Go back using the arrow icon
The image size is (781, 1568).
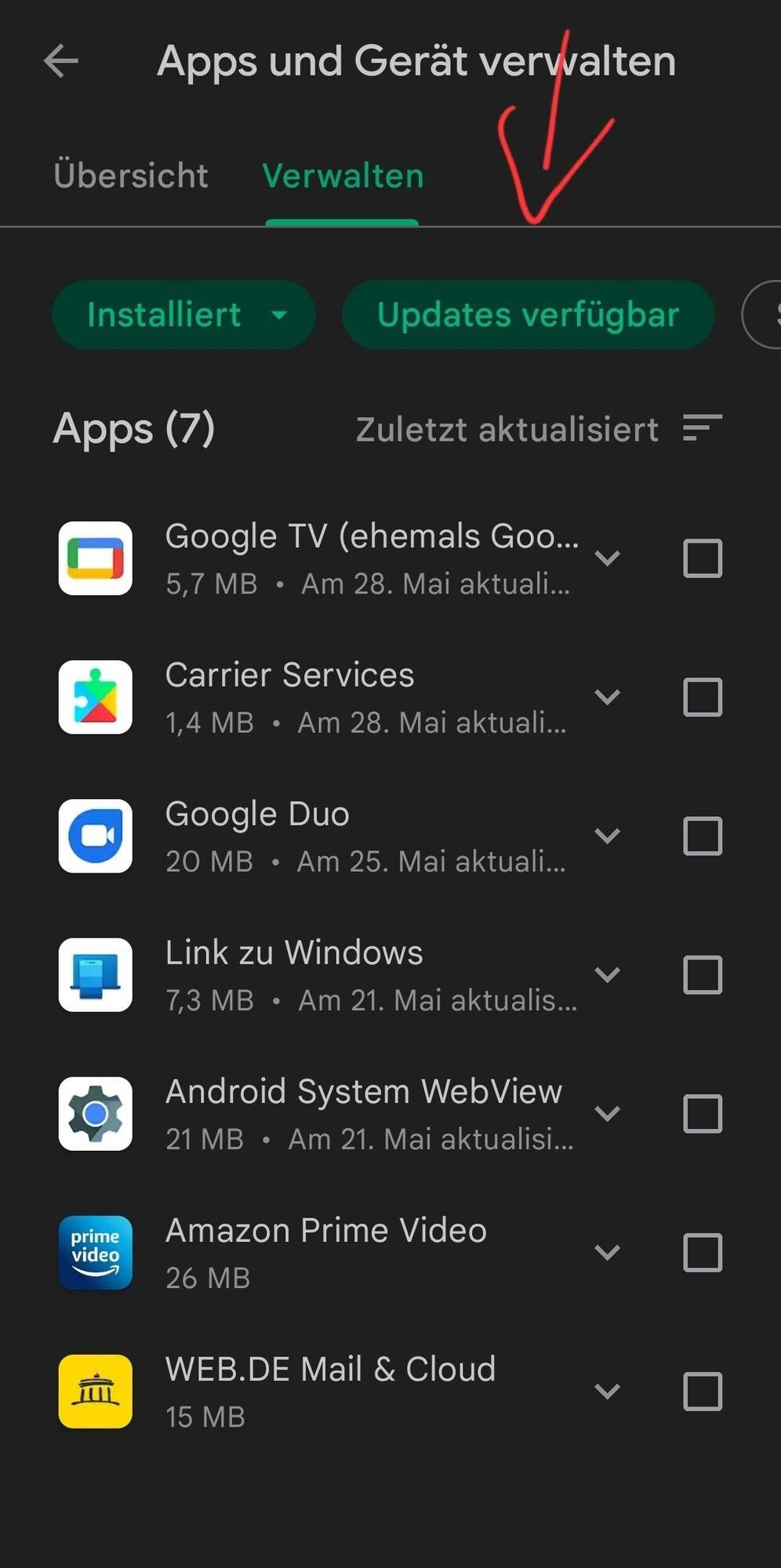click(x=61, y=61)
